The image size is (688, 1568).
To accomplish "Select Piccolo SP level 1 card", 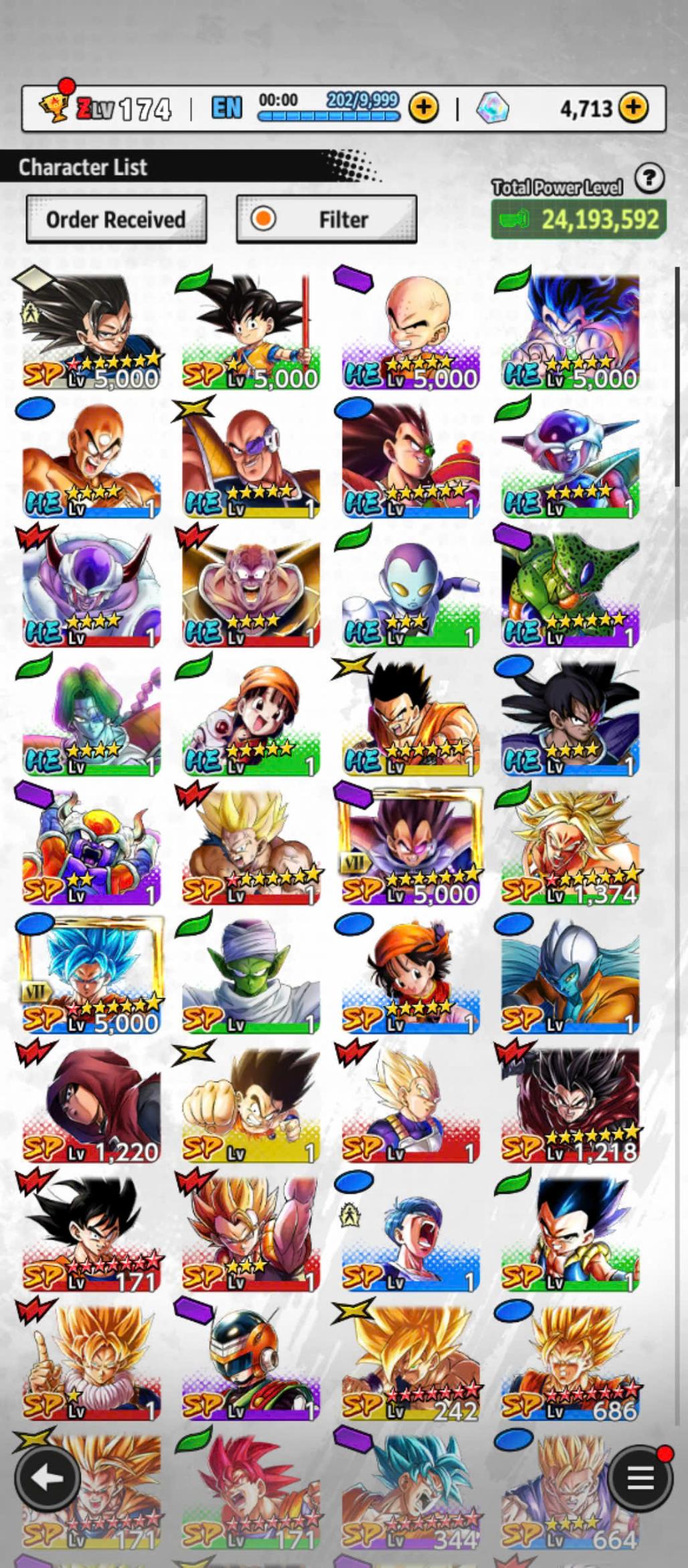I will (251, 975).
